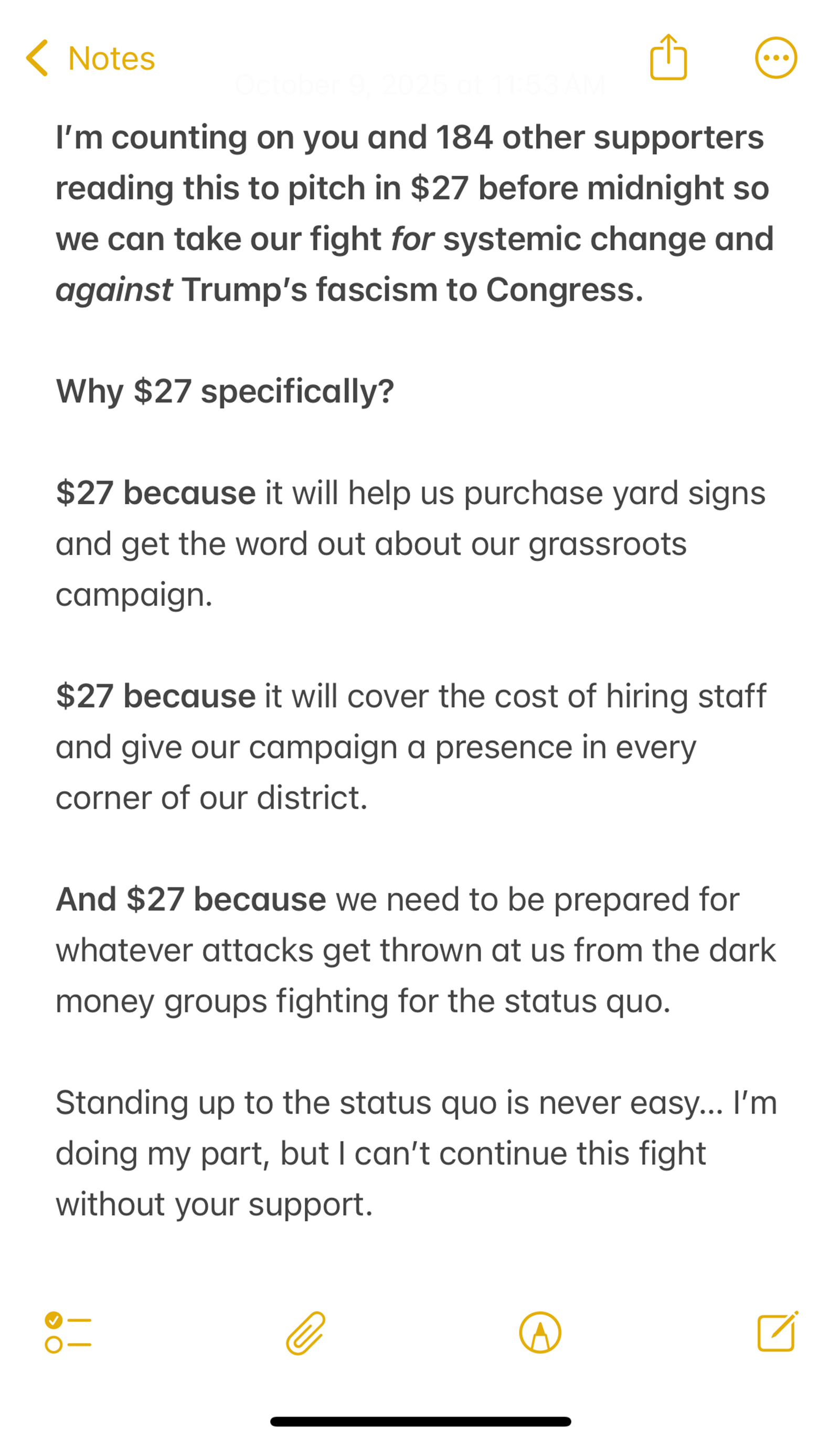Open the more options menu
This screenshot has width=840, height=1438.
point(775,58)
